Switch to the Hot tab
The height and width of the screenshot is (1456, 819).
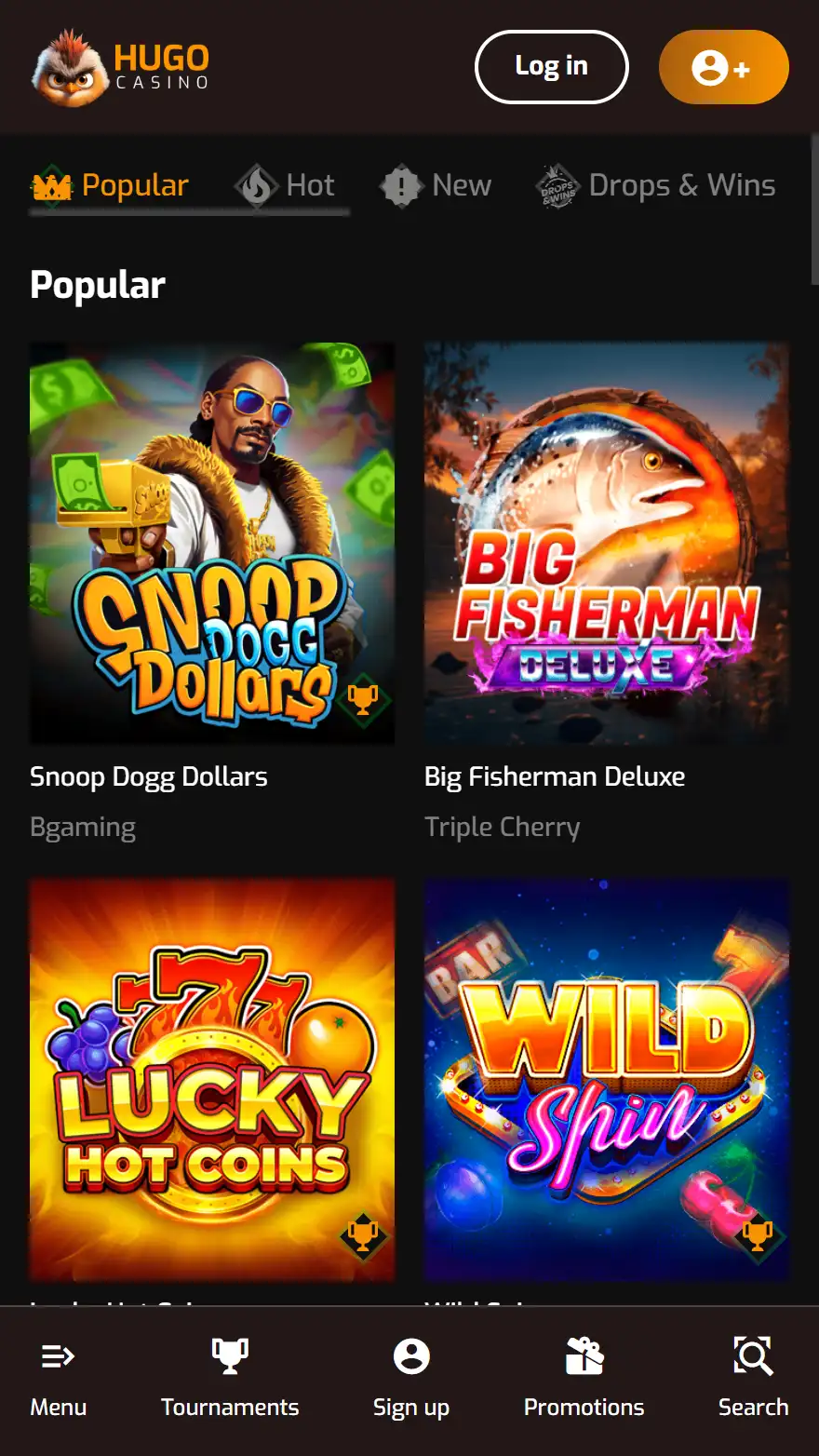point(286,185)
